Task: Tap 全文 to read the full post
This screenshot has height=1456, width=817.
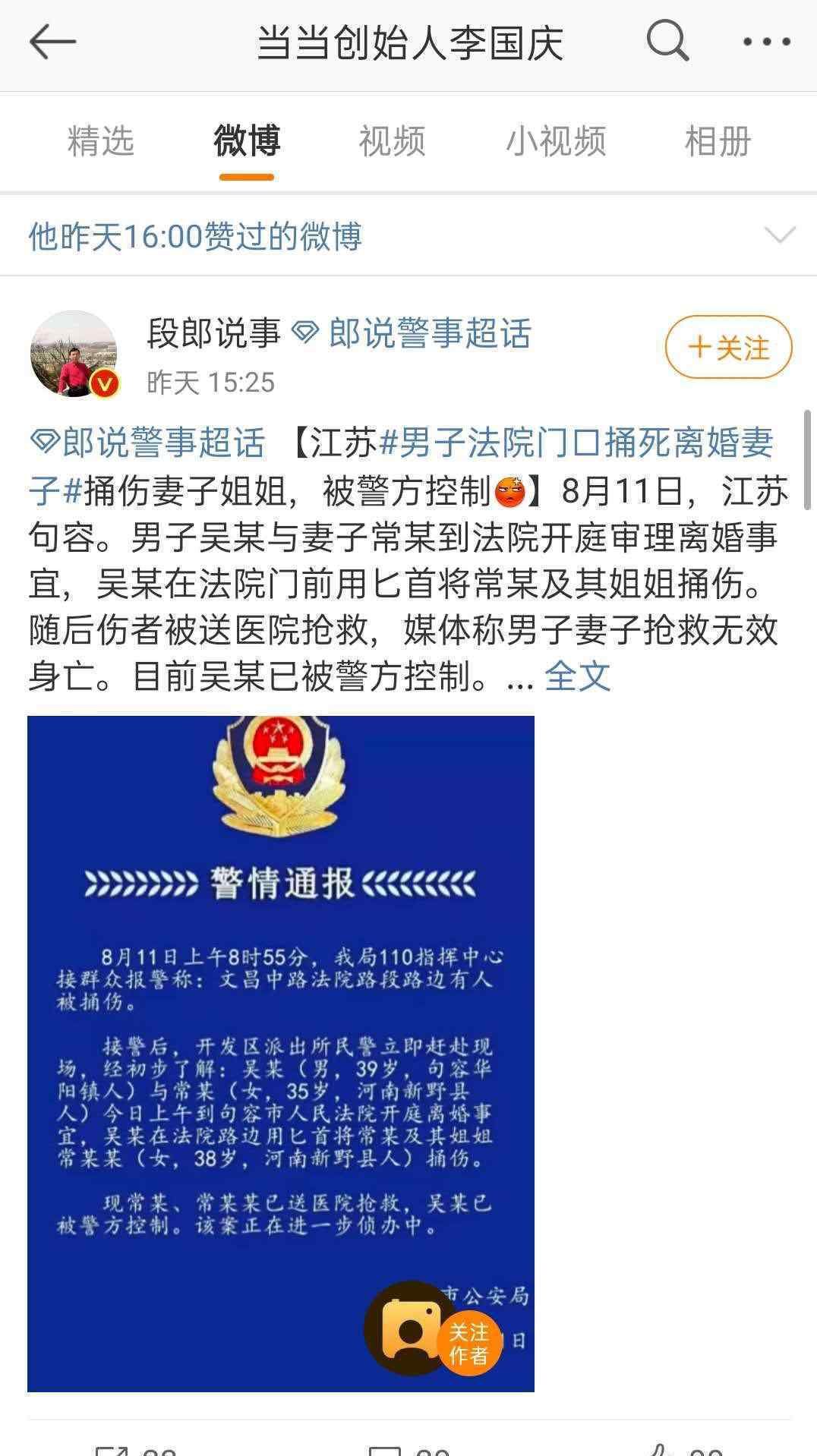Action: [578, 675]
